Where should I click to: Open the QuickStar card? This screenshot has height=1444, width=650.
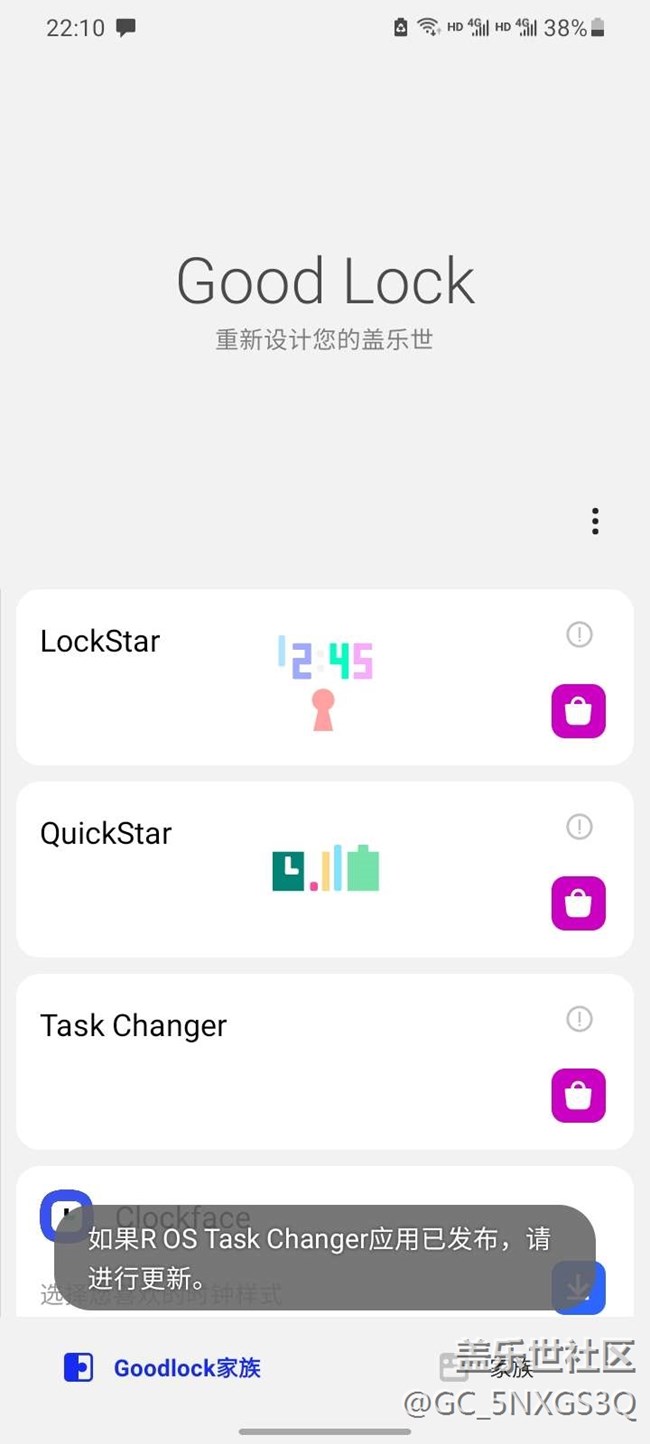[250, 870]
